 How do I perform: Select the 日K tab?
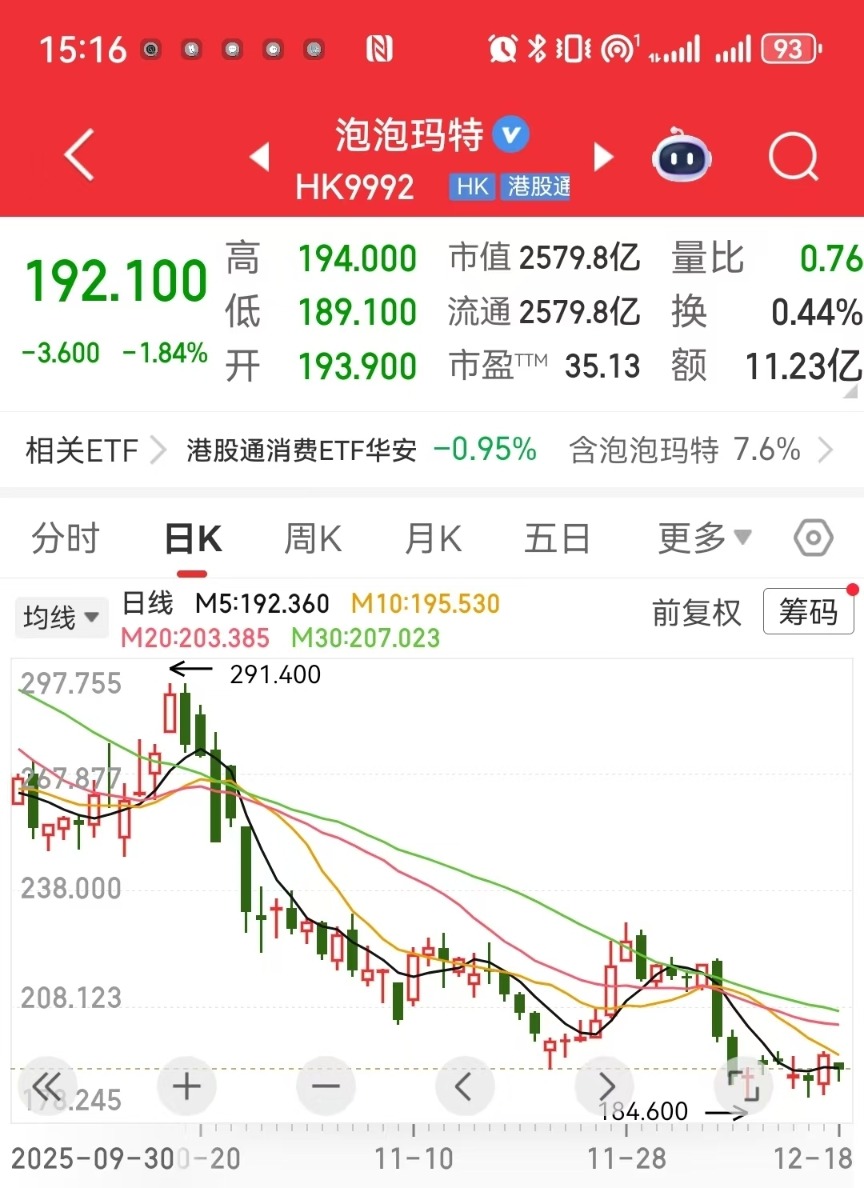point(192,540)
